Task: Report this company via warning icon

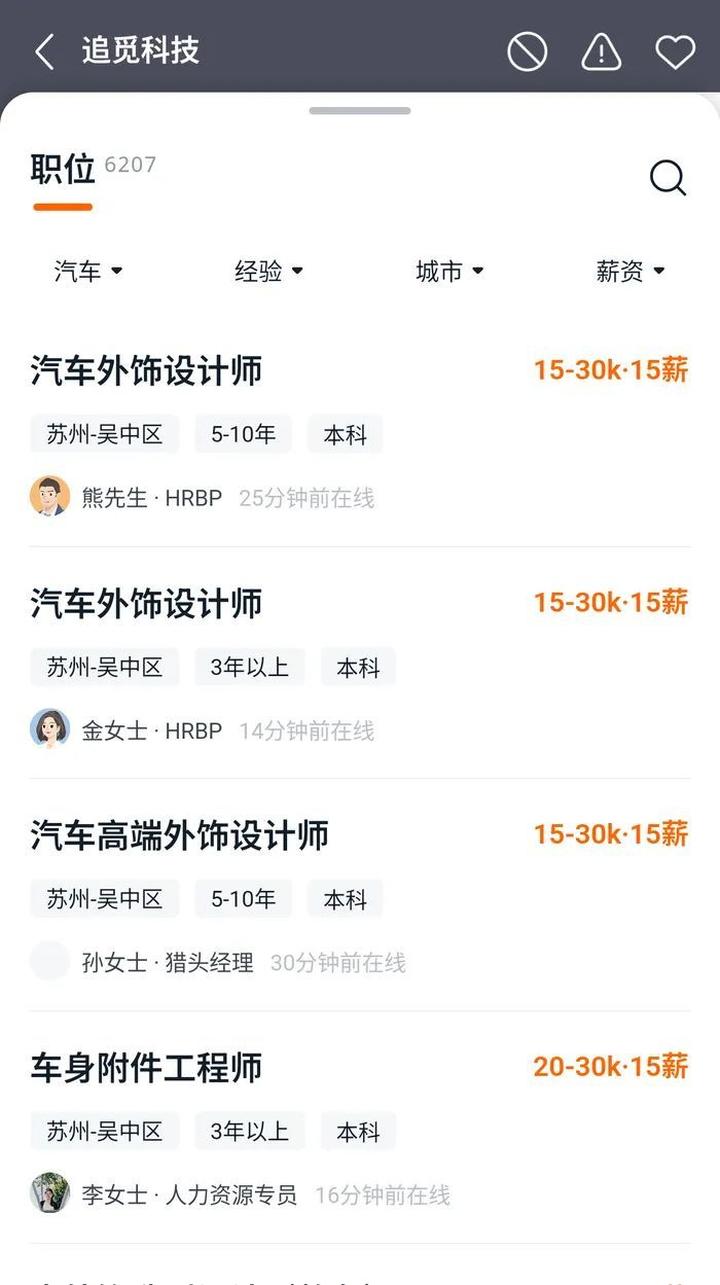Action: (601, 51)
